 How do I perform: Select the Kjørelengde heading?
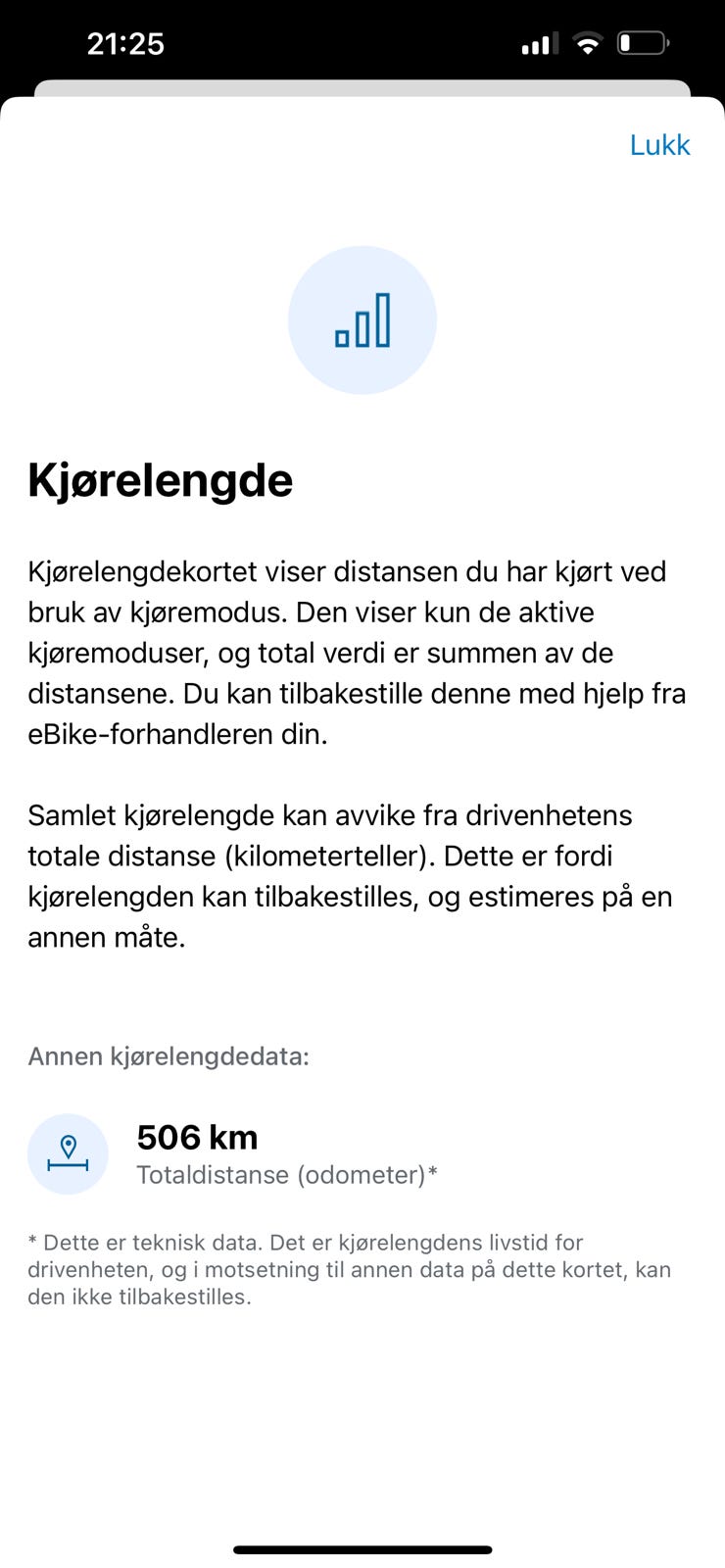161,480
